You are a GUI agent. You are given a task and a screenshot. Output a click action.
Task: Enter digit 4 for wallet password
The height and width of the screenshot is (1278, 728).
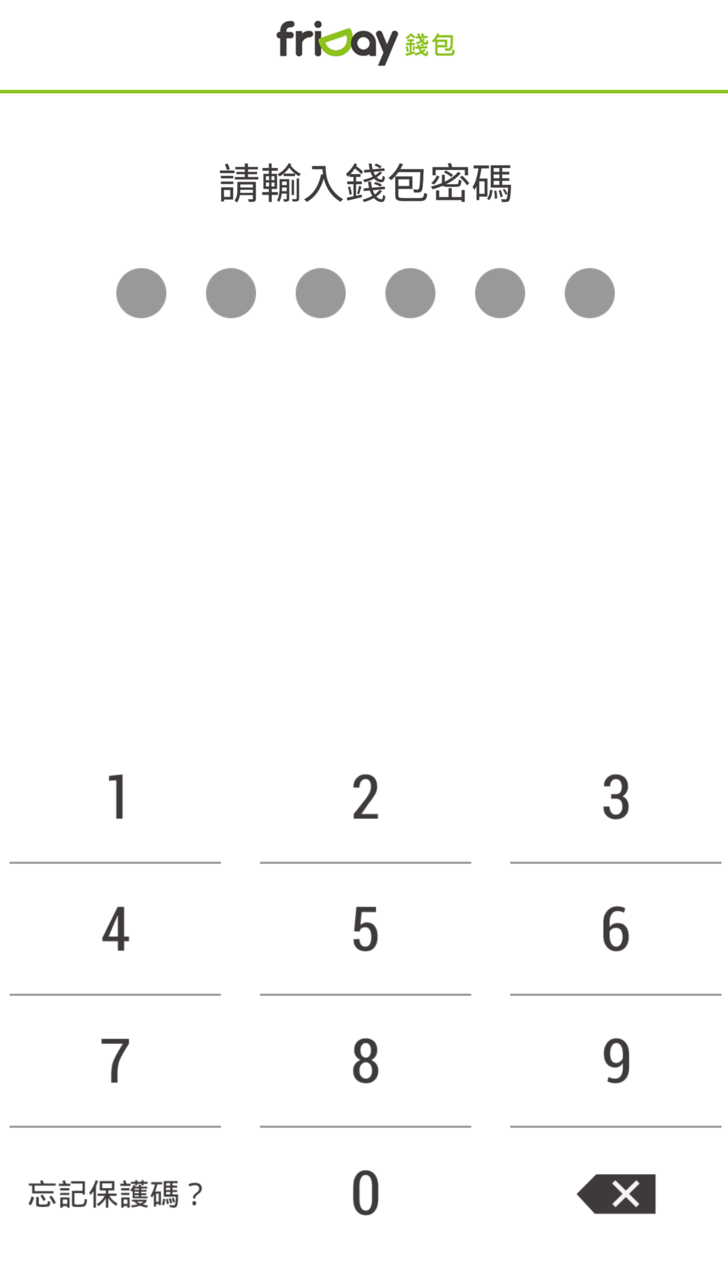[116, 929]
